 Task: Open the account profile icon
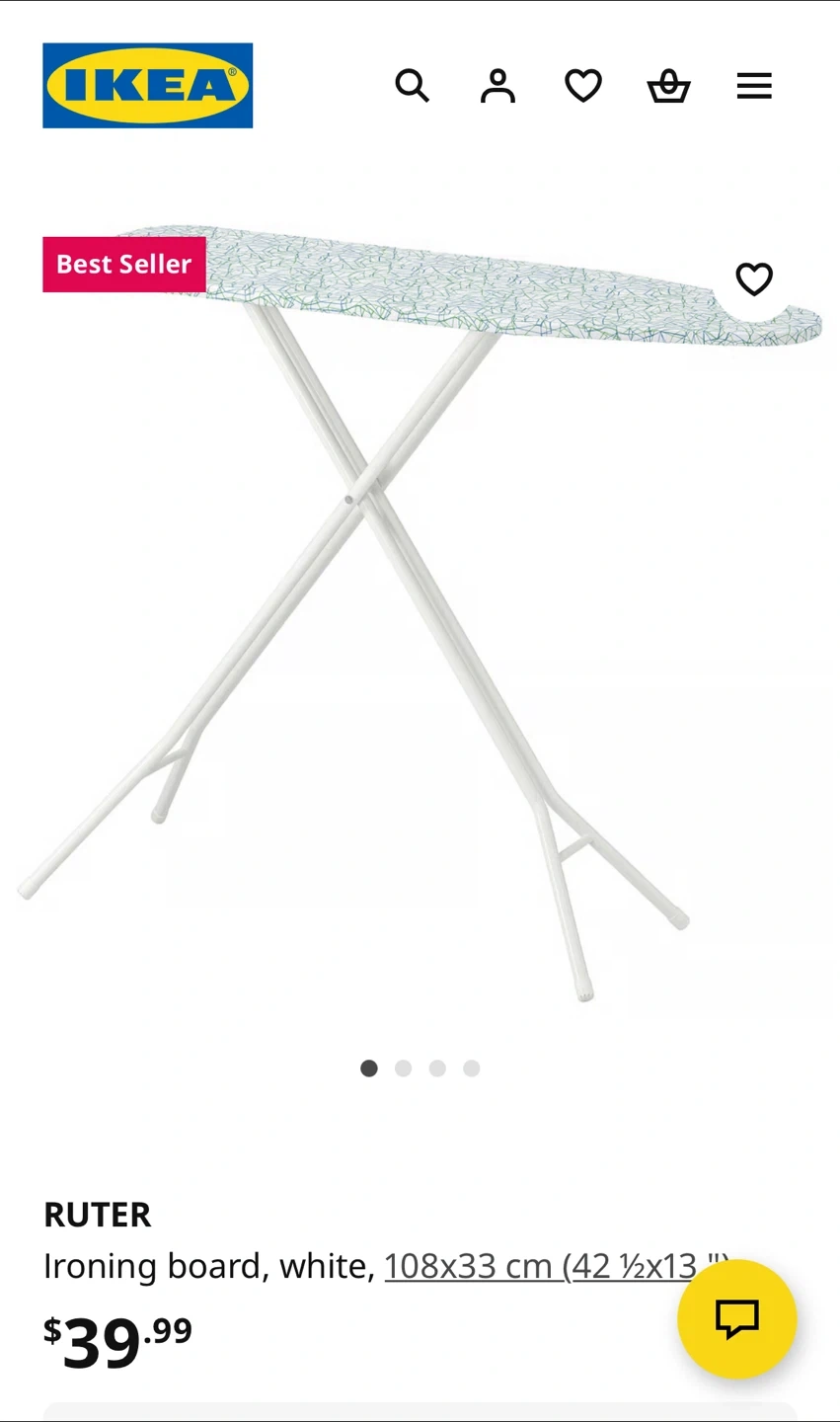click(497, 86)
